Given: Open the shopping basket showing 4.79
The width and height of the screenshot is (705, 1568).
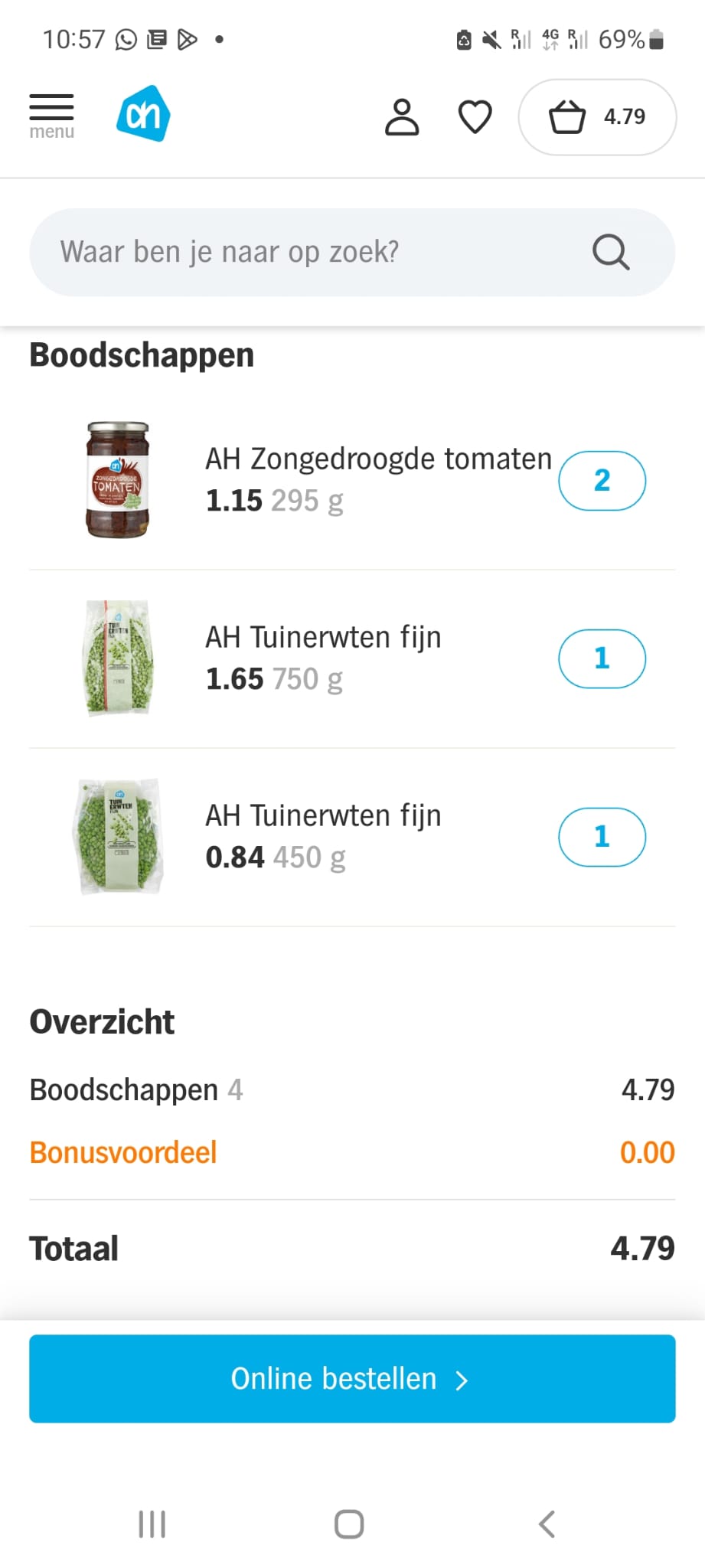Looking at the screenshot, I should [597, 117].
